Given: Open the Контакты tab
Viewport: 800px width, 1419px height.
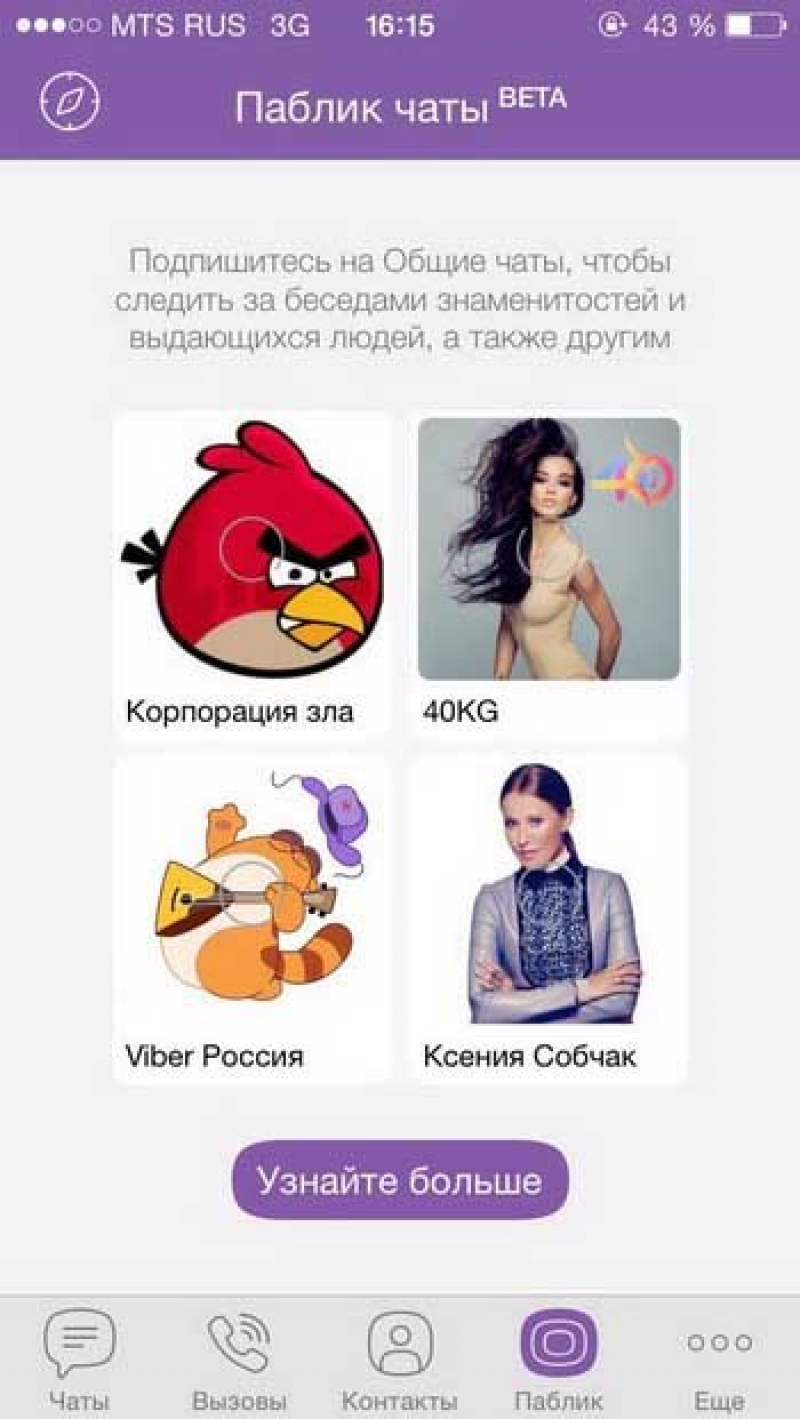Looking at the screenshot, I should [x=399, y=1359].
